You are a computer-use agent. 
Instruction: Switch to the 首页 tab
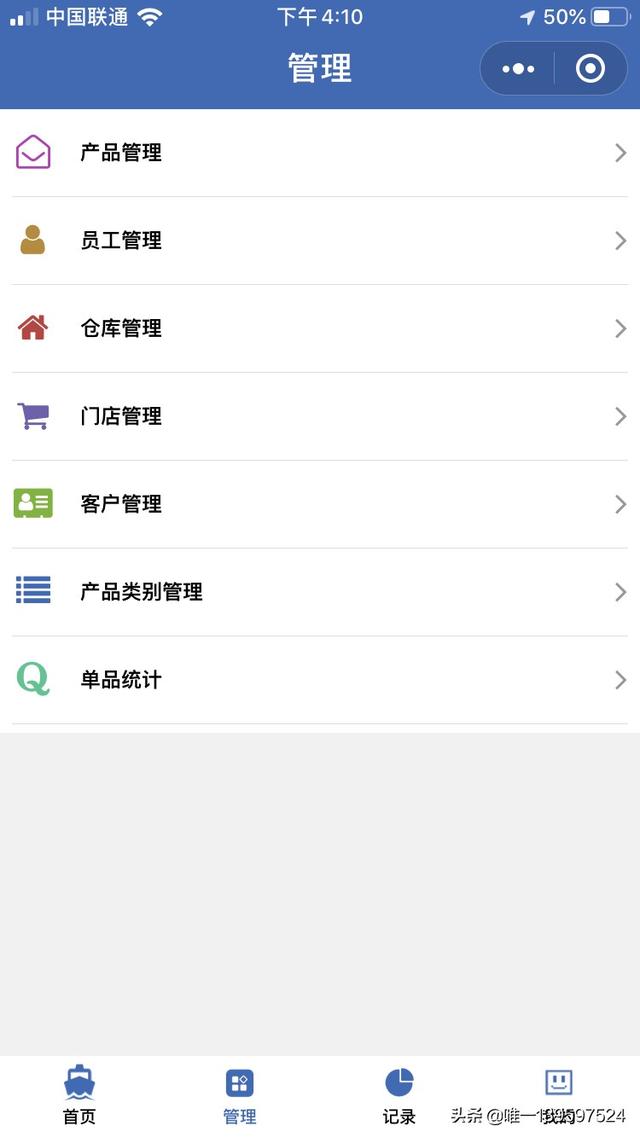80,1096
